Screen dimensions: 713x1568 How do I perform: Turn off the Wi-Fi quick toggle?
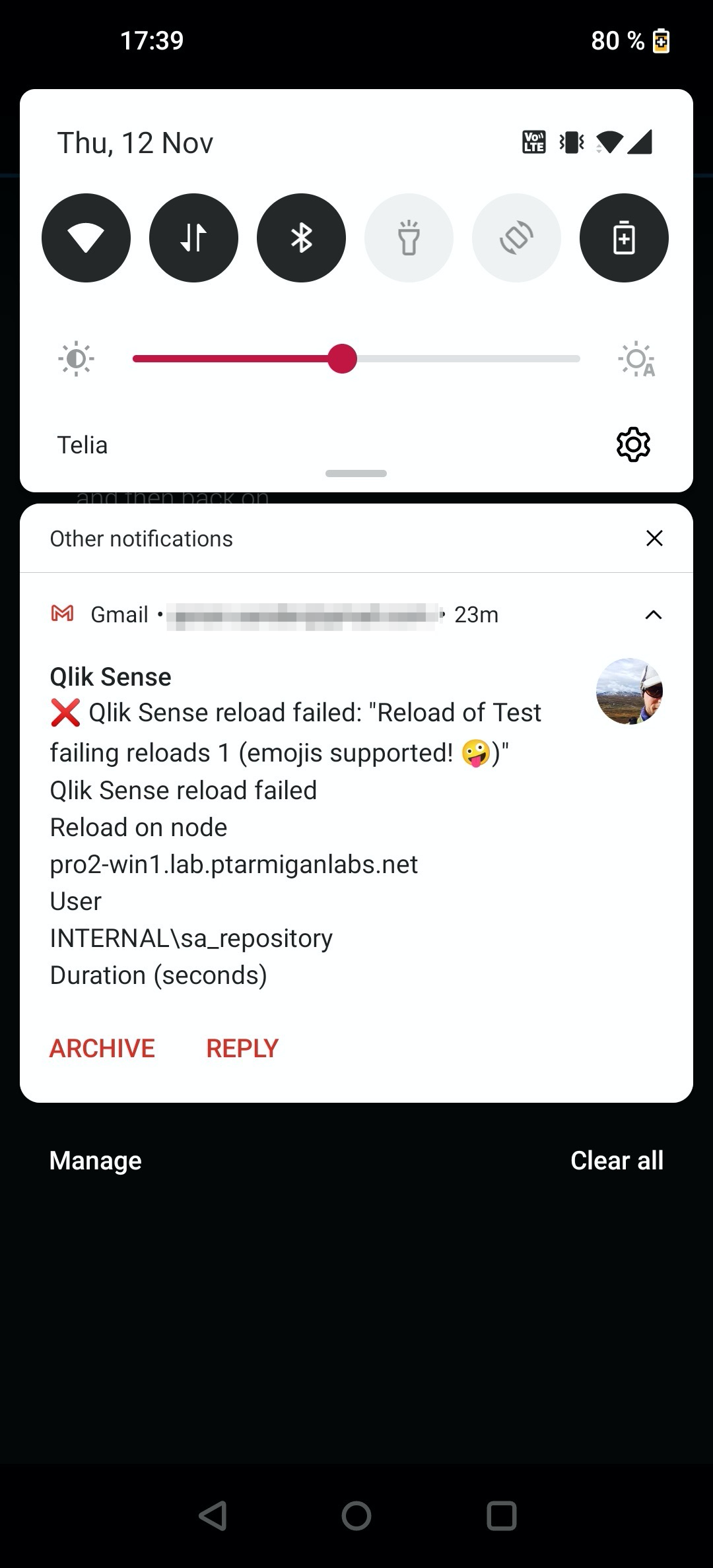(86, 238)
